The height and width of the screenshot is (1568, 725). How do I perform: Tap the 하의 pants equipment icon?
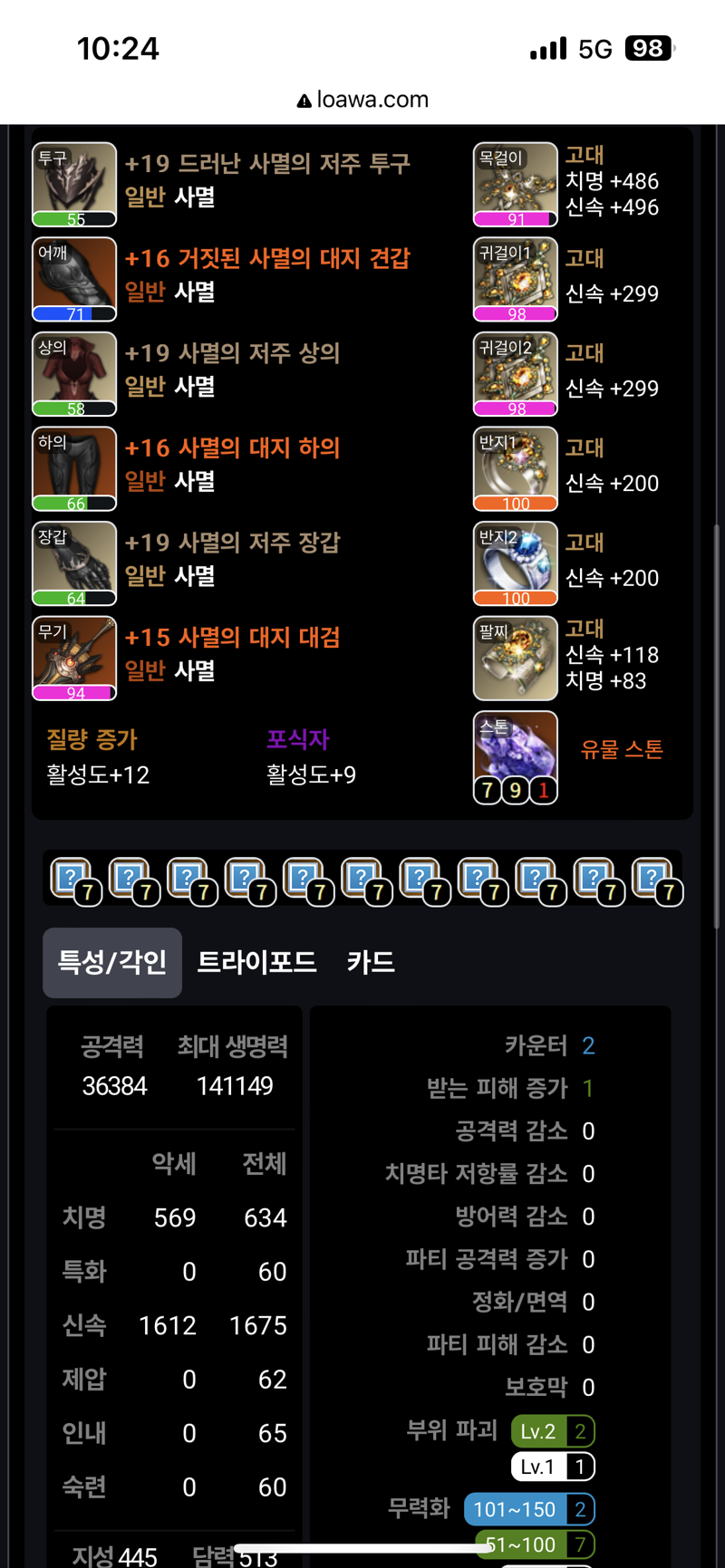click(x=74, y=468)
